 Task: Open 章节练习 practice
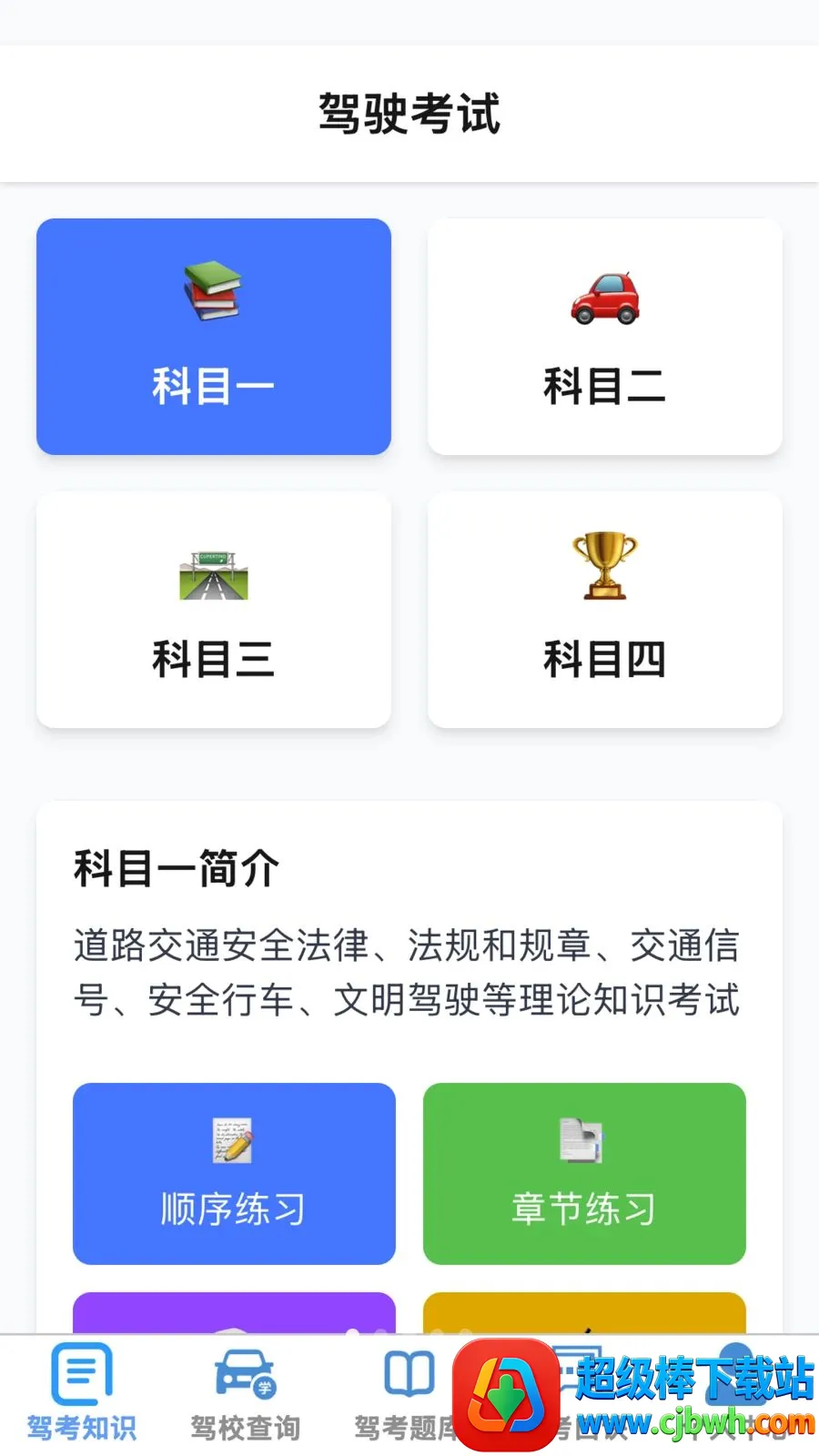click(584, 1173)
